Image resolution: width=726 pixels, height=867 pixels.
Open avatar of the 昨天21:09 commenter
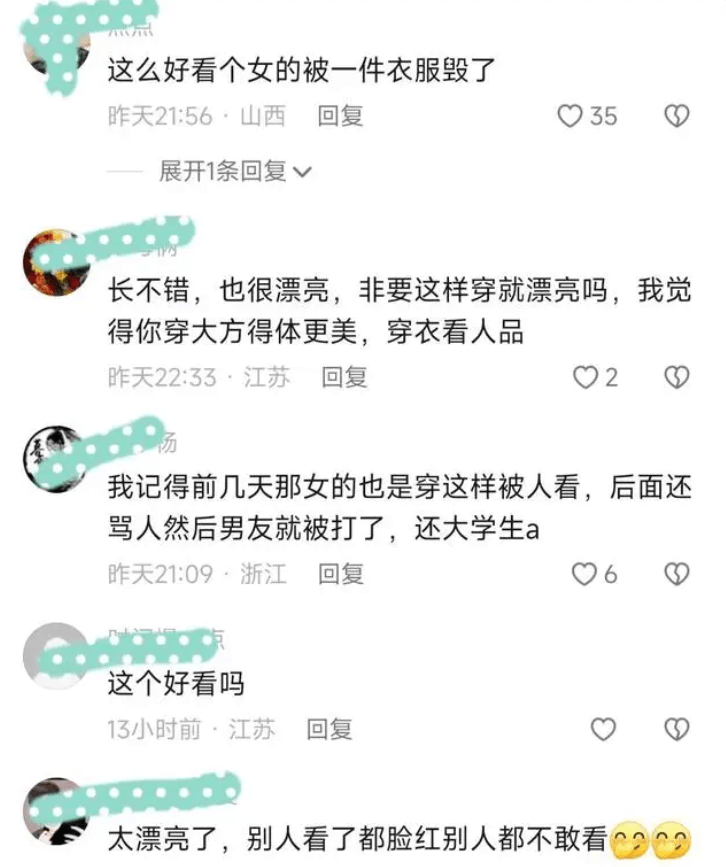pyautogui.click(x=56, y=459)
